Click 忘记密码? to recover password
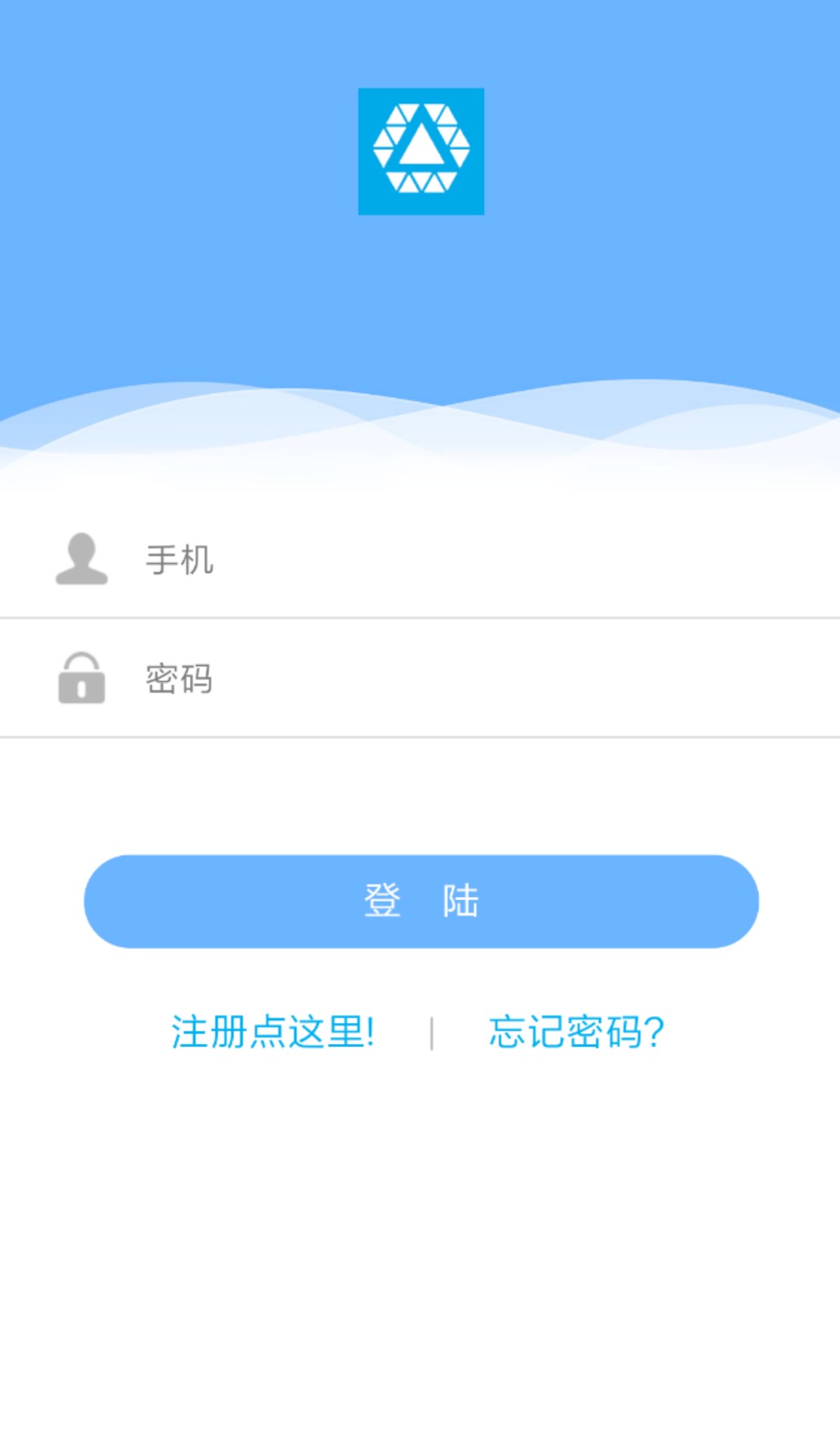Image resolution: width=840 pixels, height=1456 pixels. [x=578, y=1032]
